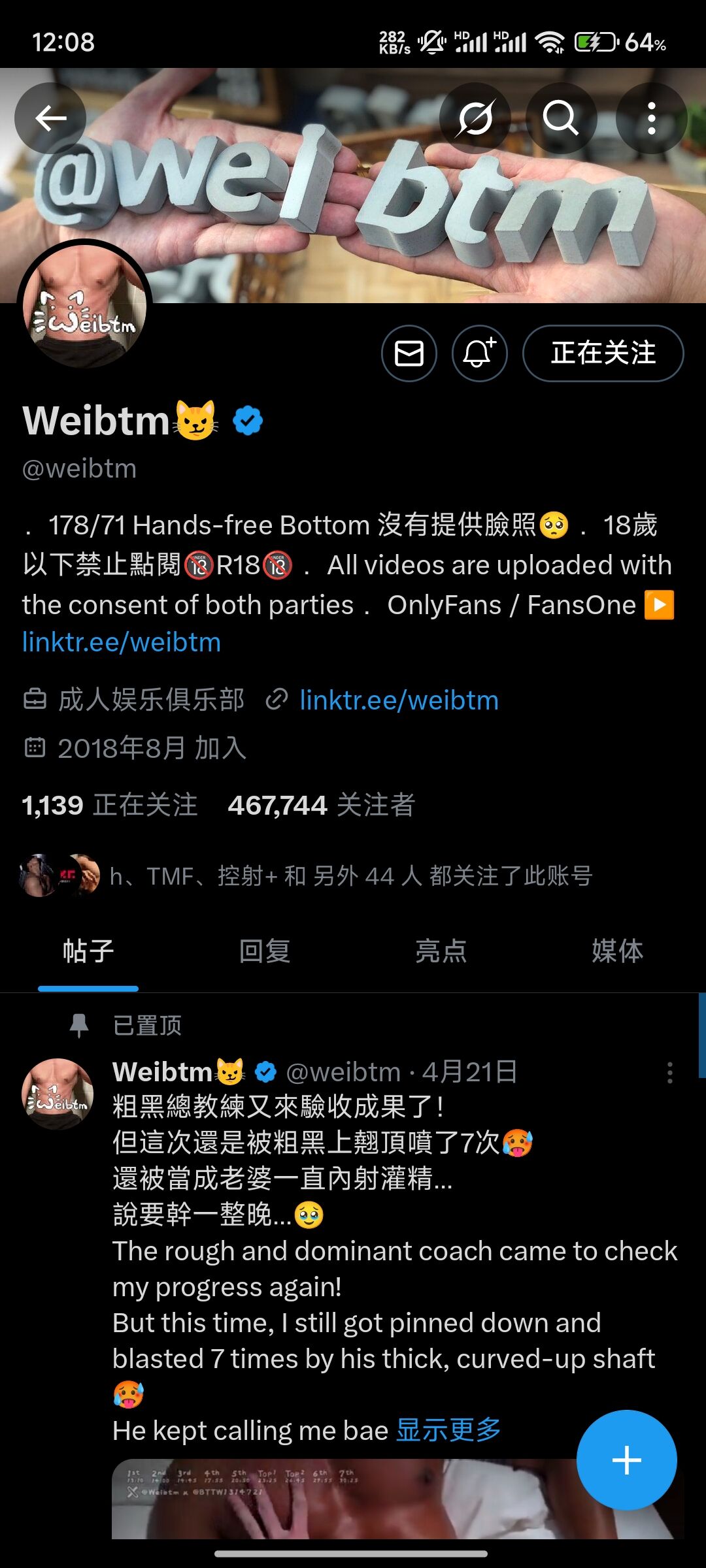Open the profile avatar picture
706x1568 pixels.
[x=85, y=305]
